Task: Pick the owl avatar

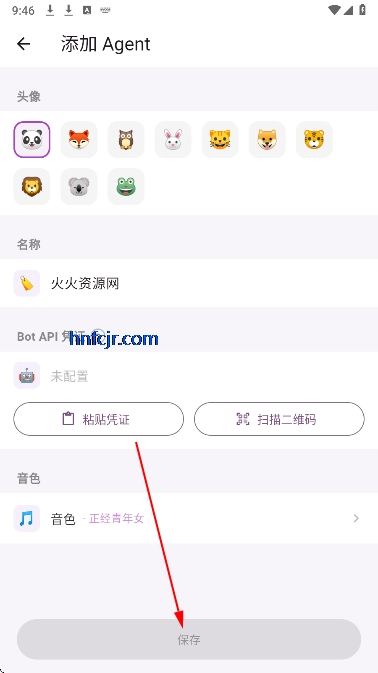Action: pyautogui.click(x=126, y=139)
